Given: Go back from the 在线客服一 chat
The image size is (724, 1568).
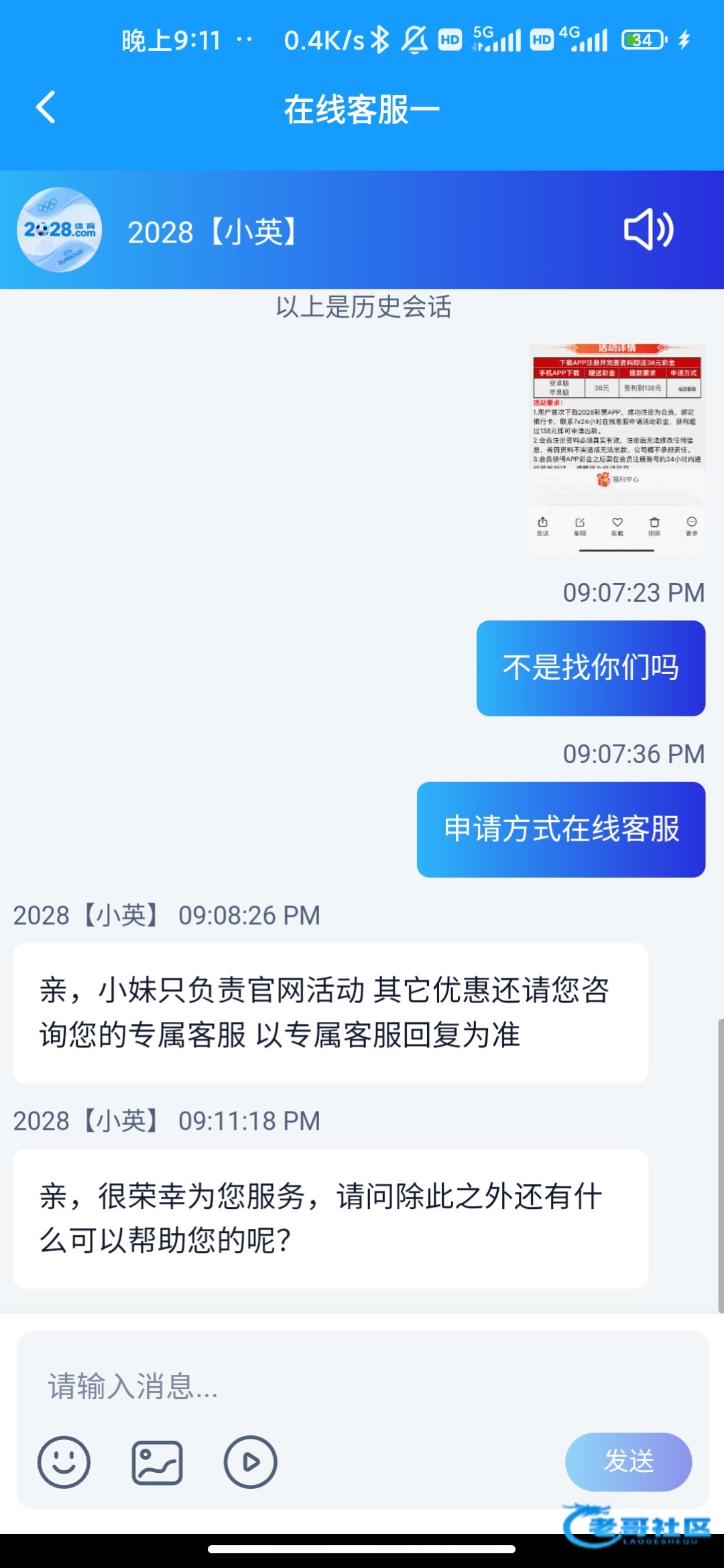Looking at the screenshot, I should [46, 108].
